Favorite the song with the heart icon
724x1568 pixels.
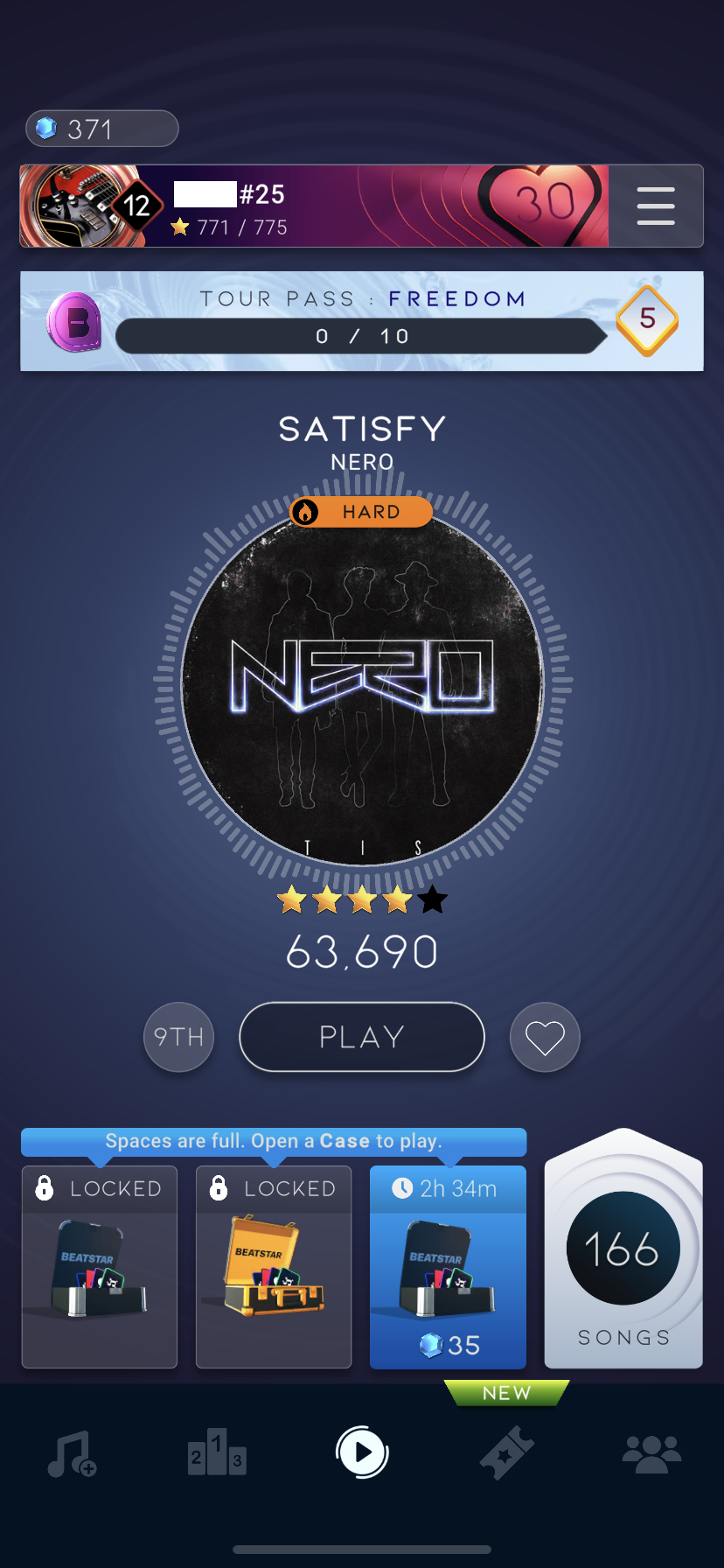point(545,1038)
